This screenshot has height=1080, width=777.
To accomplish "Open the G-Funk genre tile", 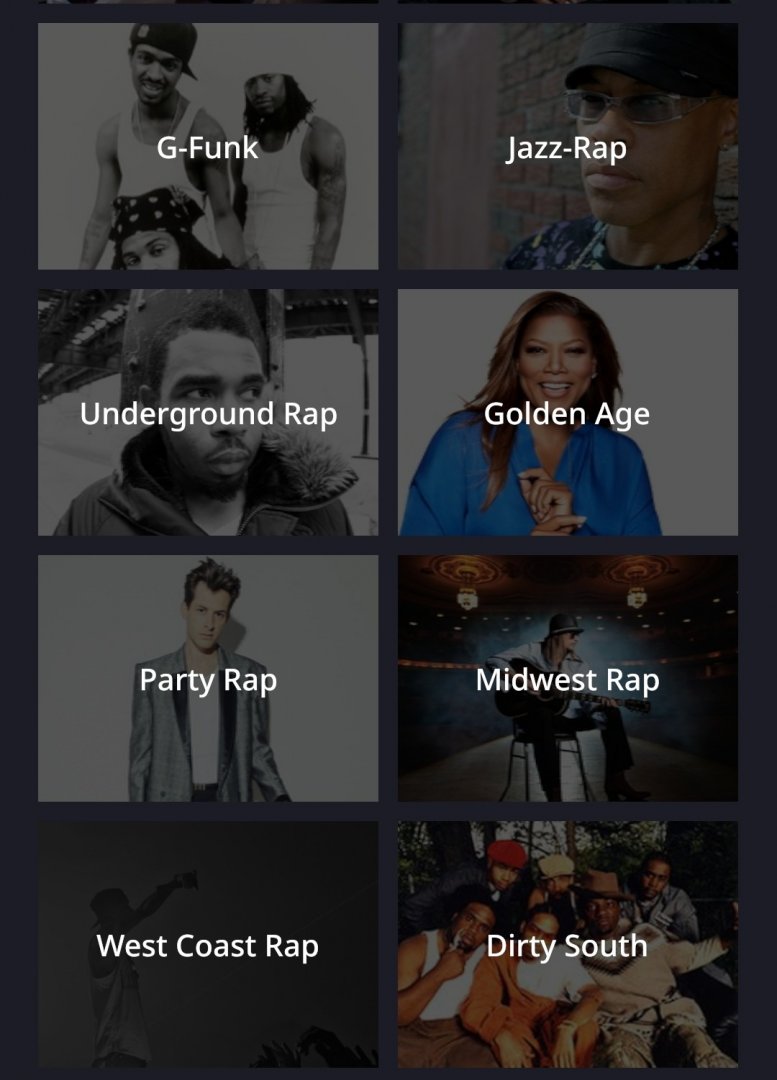I will pos(208,147).
